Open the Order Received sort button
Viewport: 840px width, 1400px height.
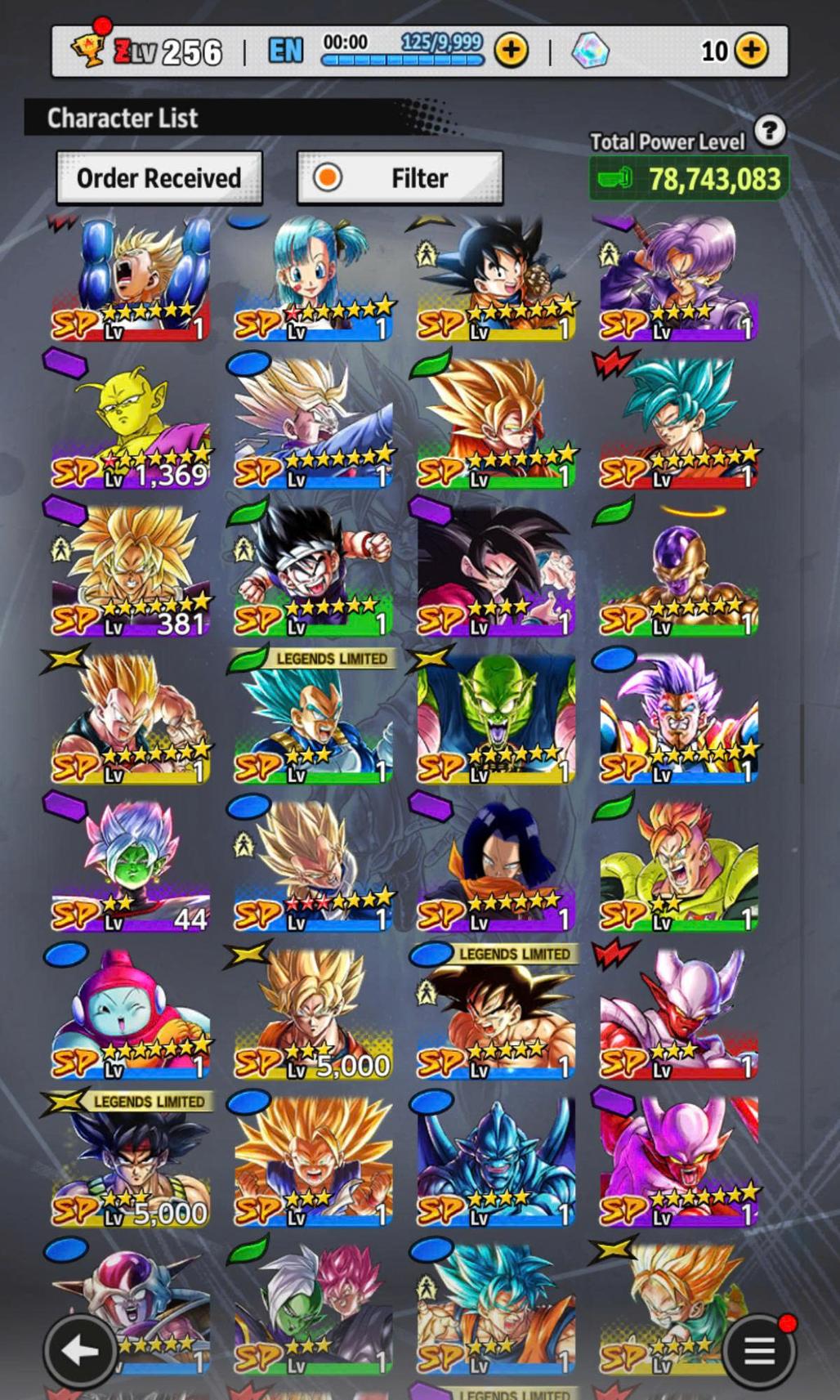[x=159, y=177]
